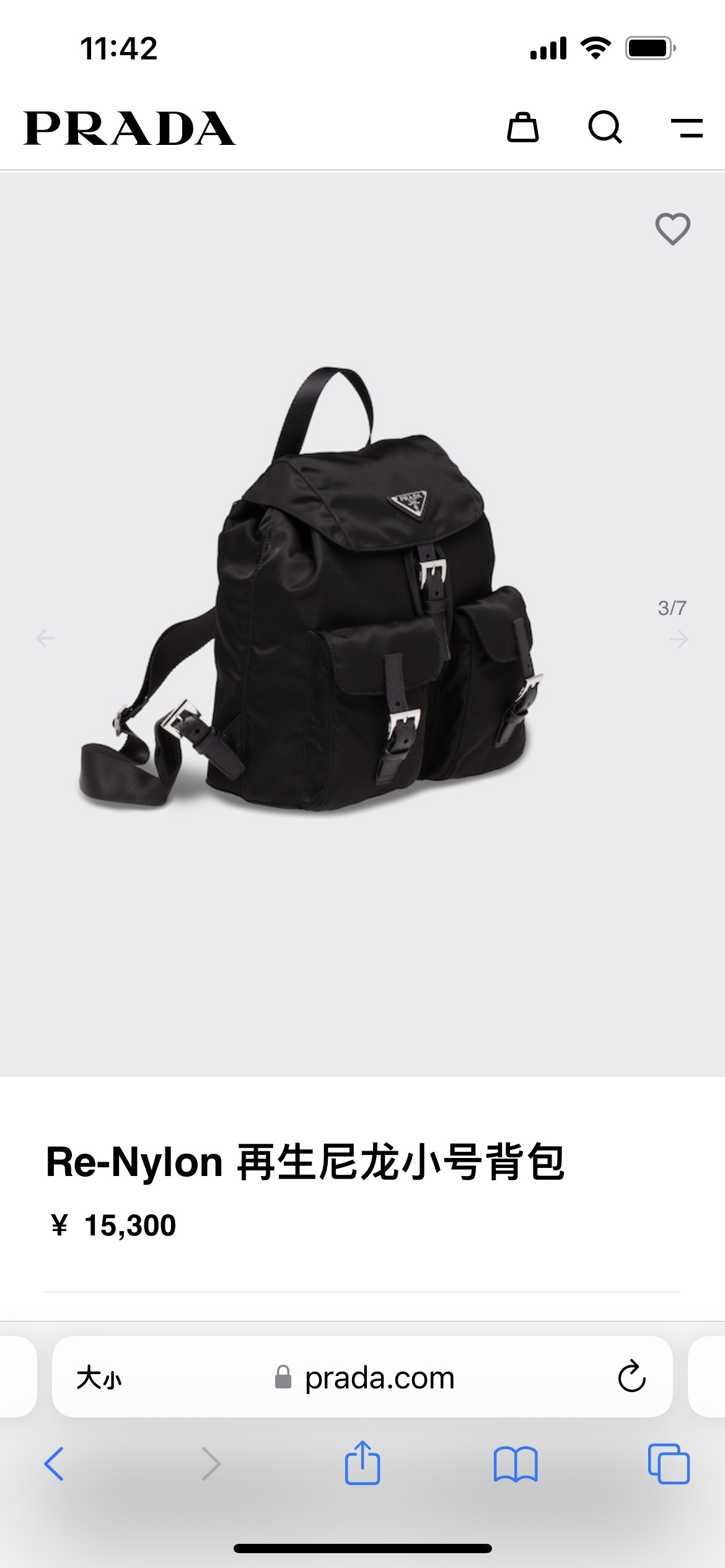
Task: Open the page size settings button
Action: 99,1378
